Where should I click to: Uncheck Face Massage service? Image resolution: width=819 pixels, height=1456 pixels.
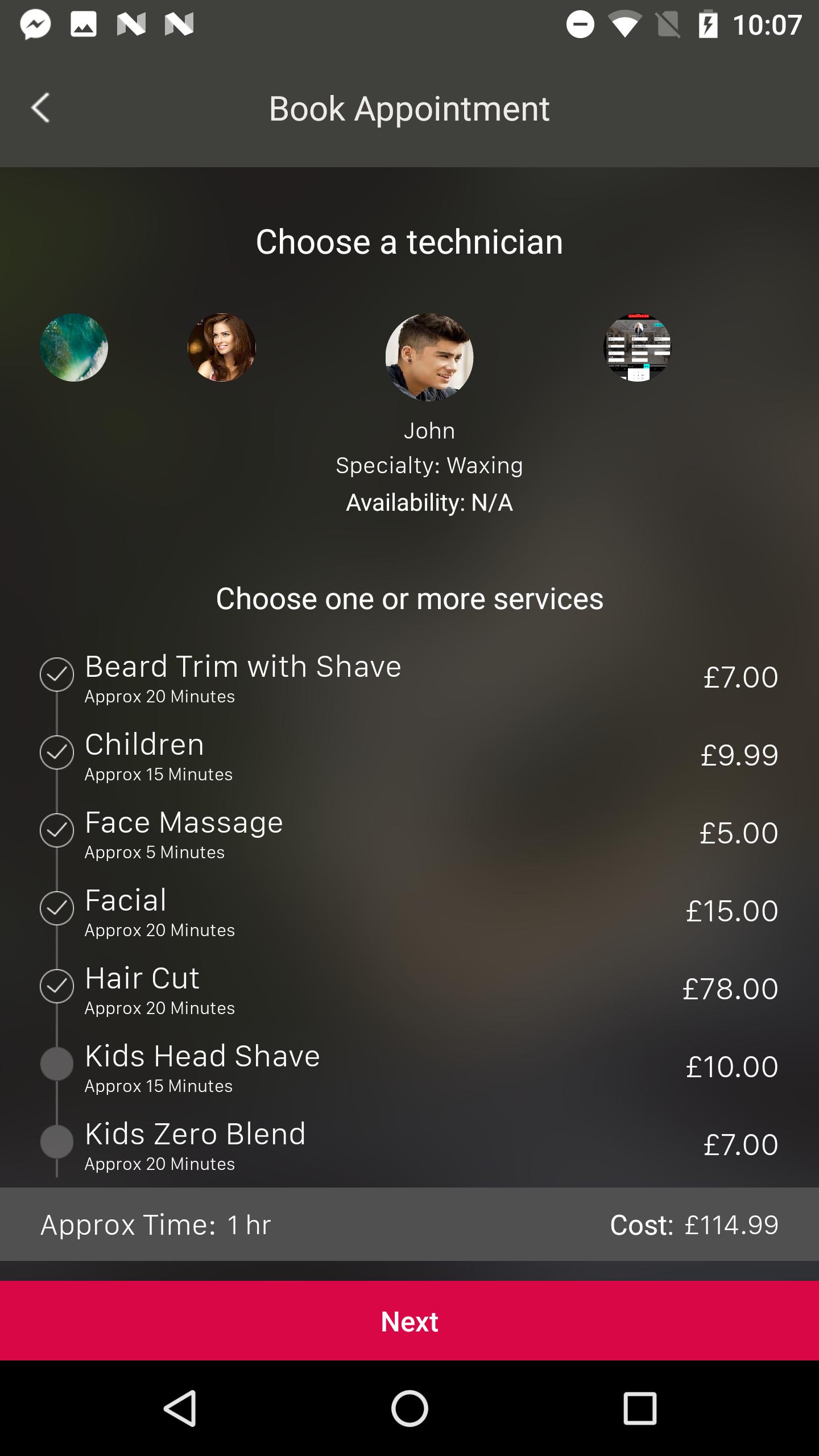pos(57,831)
